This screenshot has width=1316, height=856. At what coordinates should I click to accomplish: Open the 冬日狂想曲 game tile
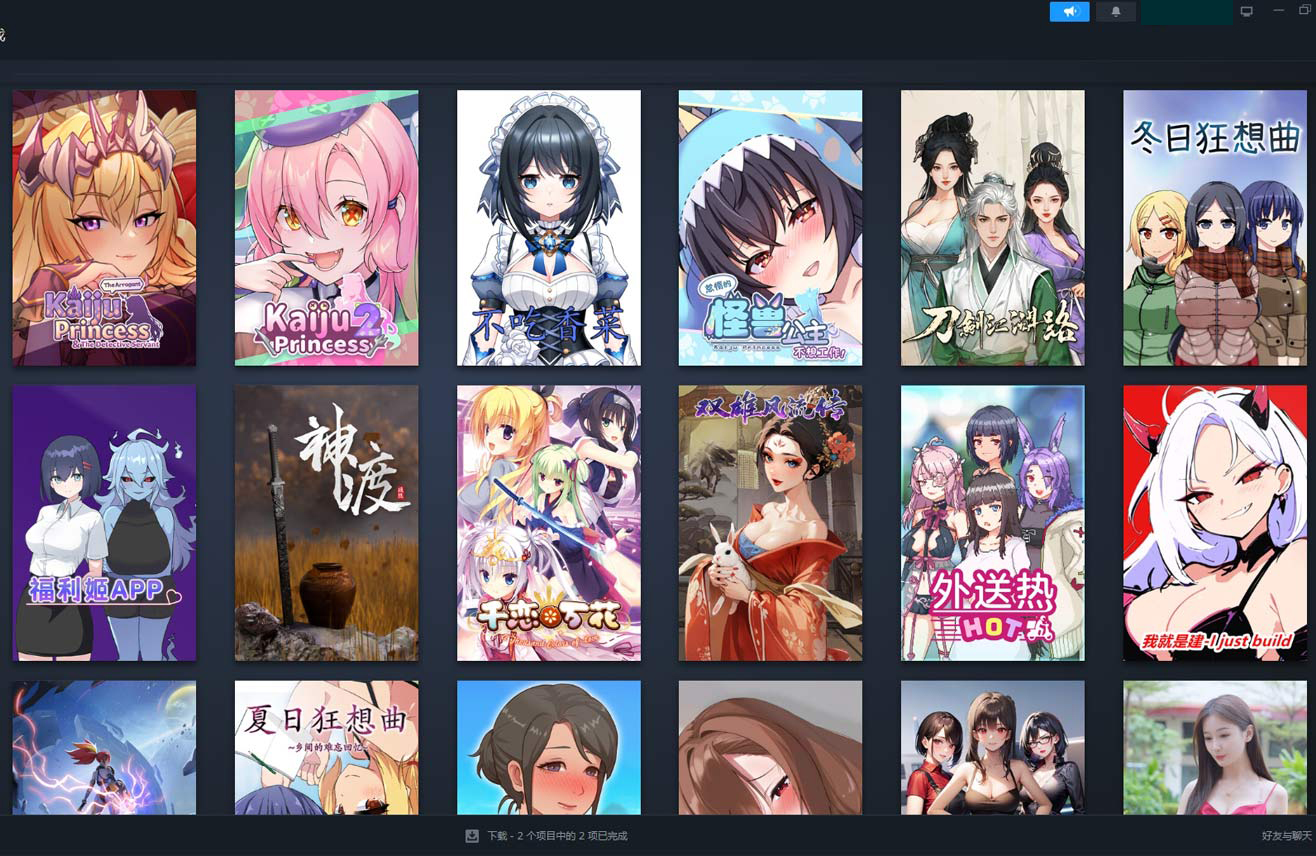(x=1214, y=228)
